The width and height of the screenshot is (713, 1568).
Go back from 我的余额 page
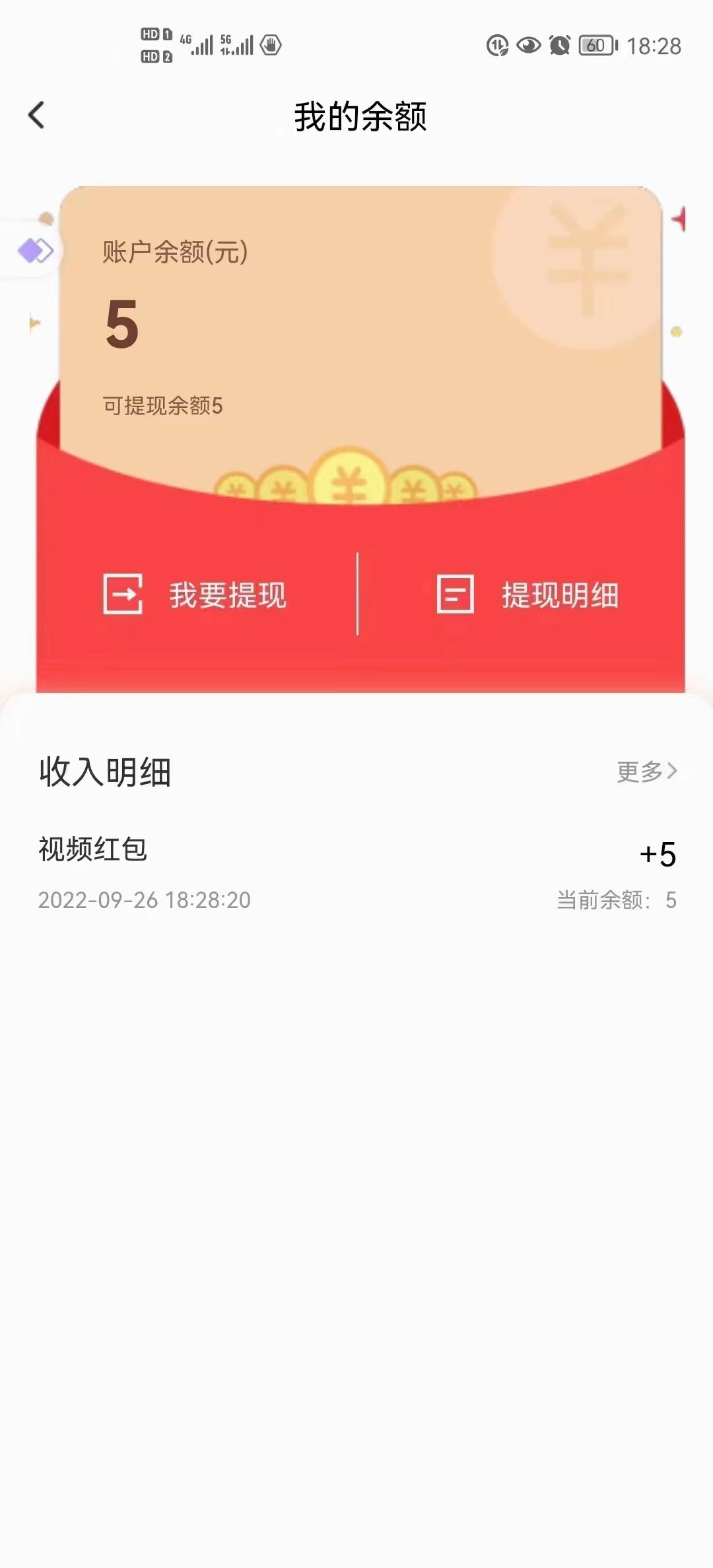(x=37, y=115)
